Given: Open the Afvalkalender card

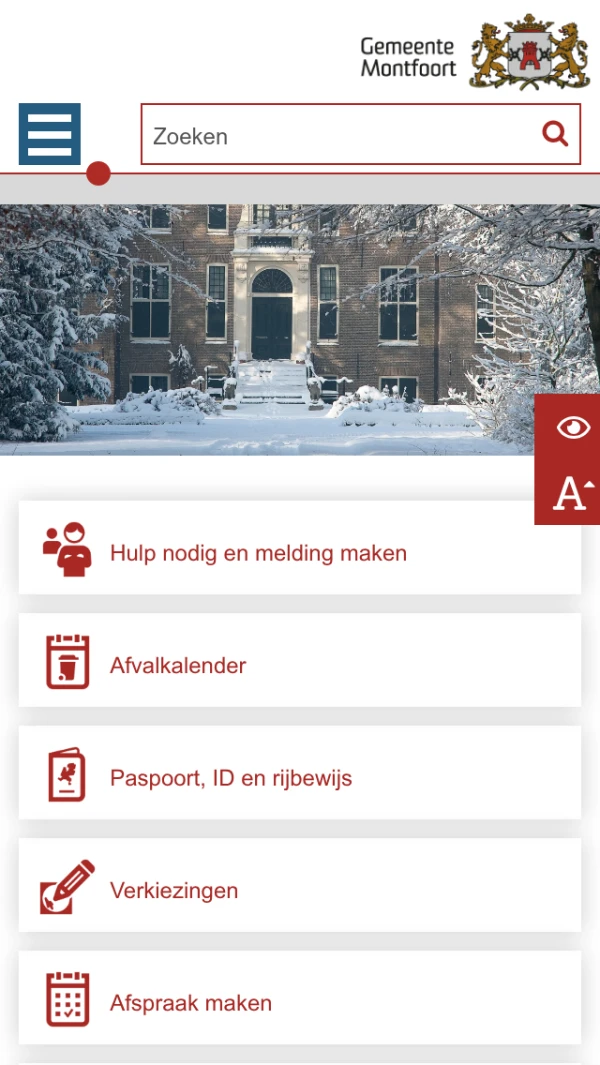Looking at the screenshot, I should click(x=300, y=665).
